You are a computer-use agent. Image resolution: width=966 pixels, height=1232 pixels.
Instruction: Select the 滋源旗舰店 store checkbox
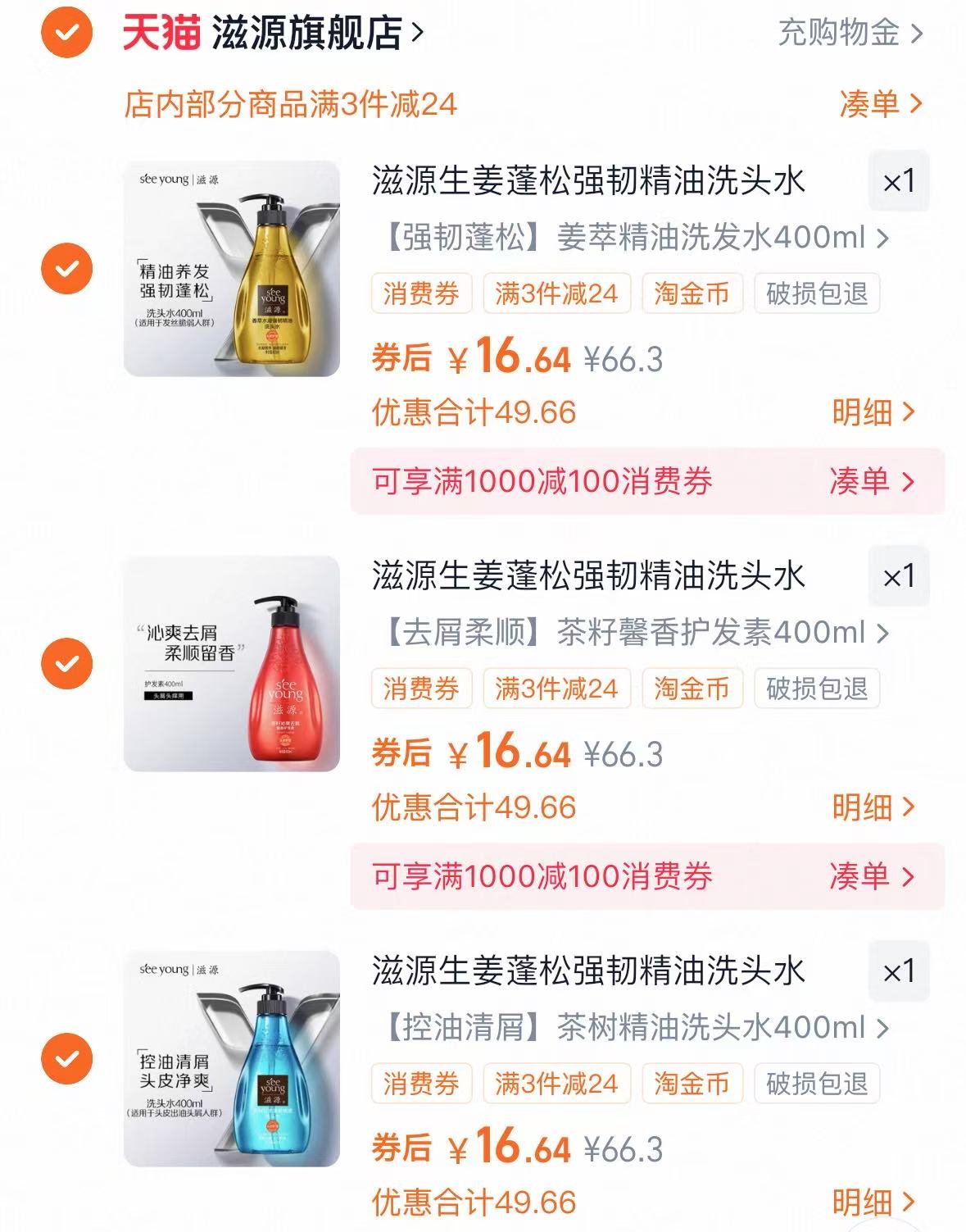tap(69, 34)
